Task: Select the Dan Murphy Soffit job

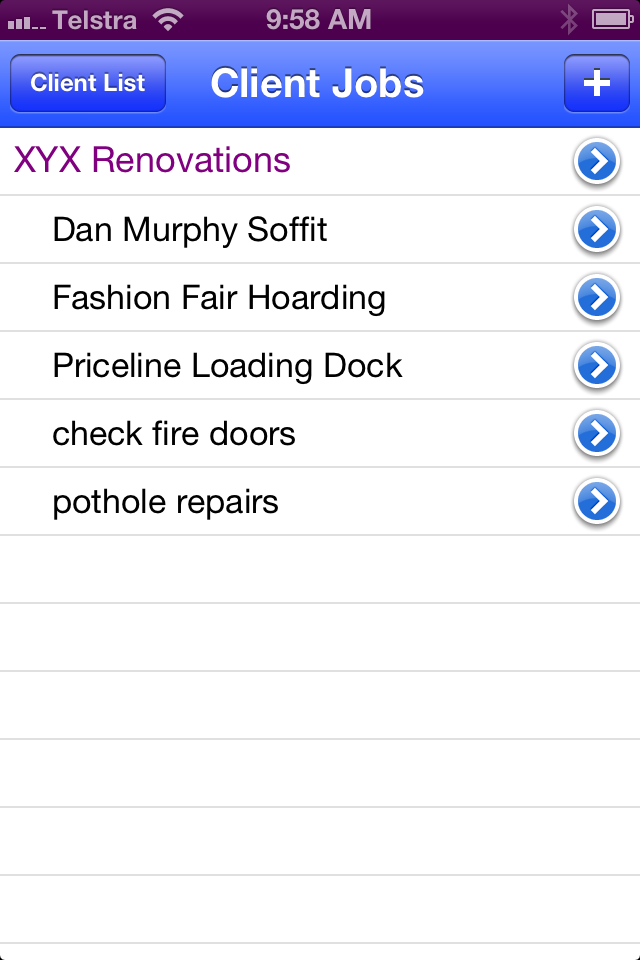Action: click(190, 230)
